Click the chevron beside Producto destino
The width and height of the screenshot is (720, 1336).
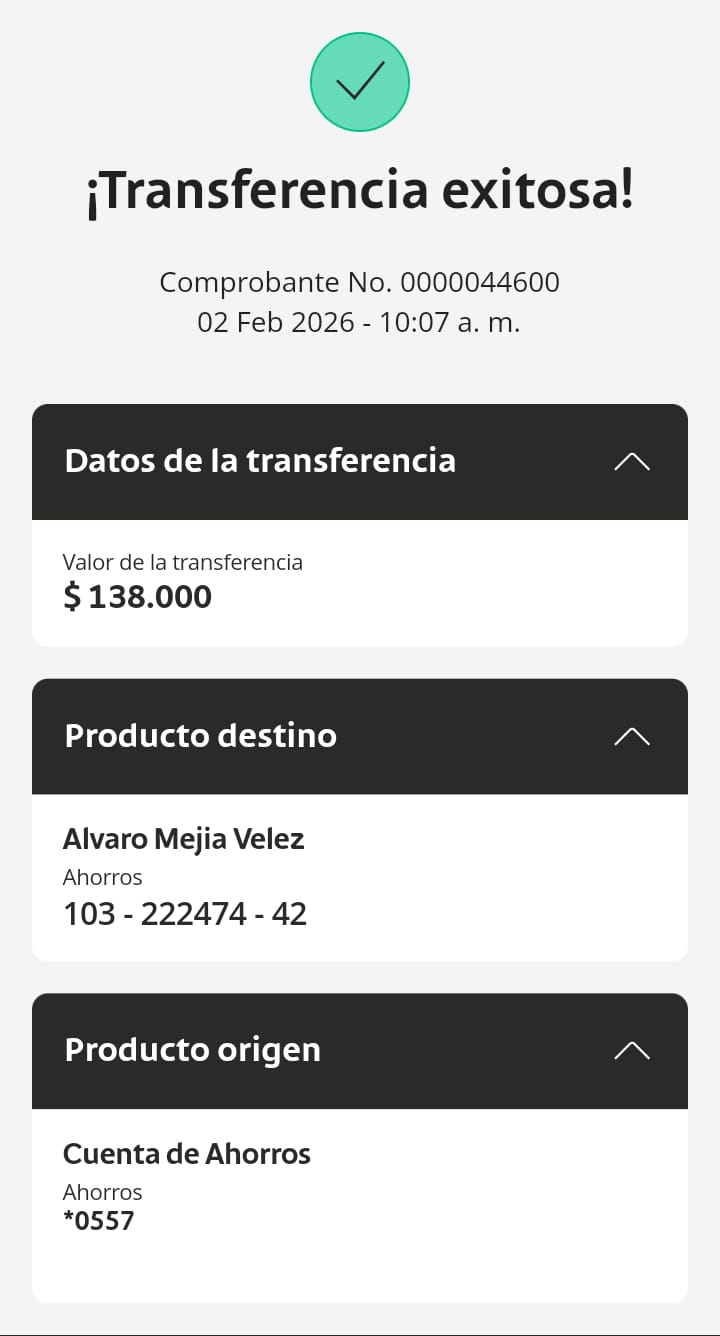(x=631, y=736)
